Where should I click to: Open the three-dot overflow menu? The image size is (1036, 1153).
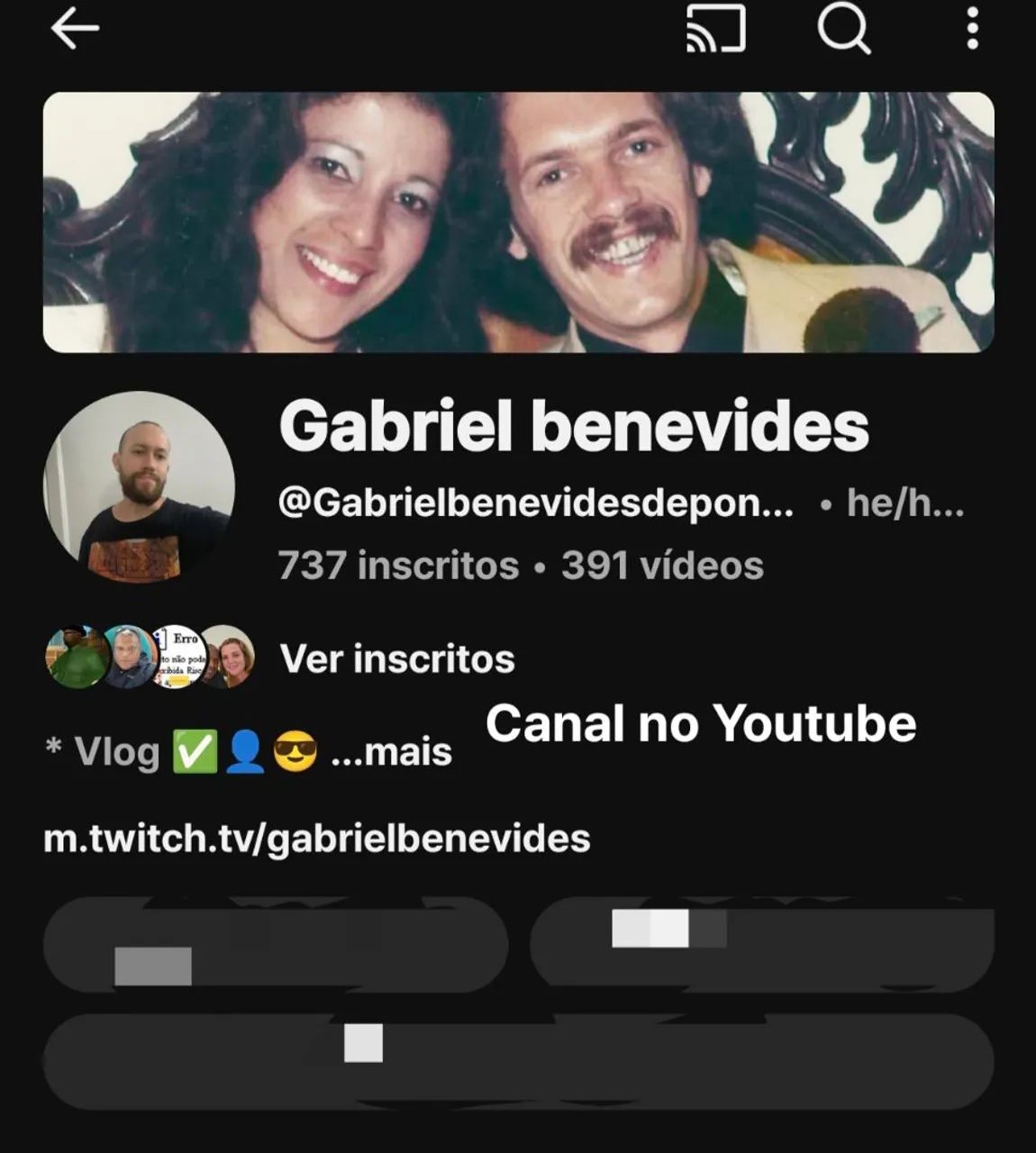point(972,30)
